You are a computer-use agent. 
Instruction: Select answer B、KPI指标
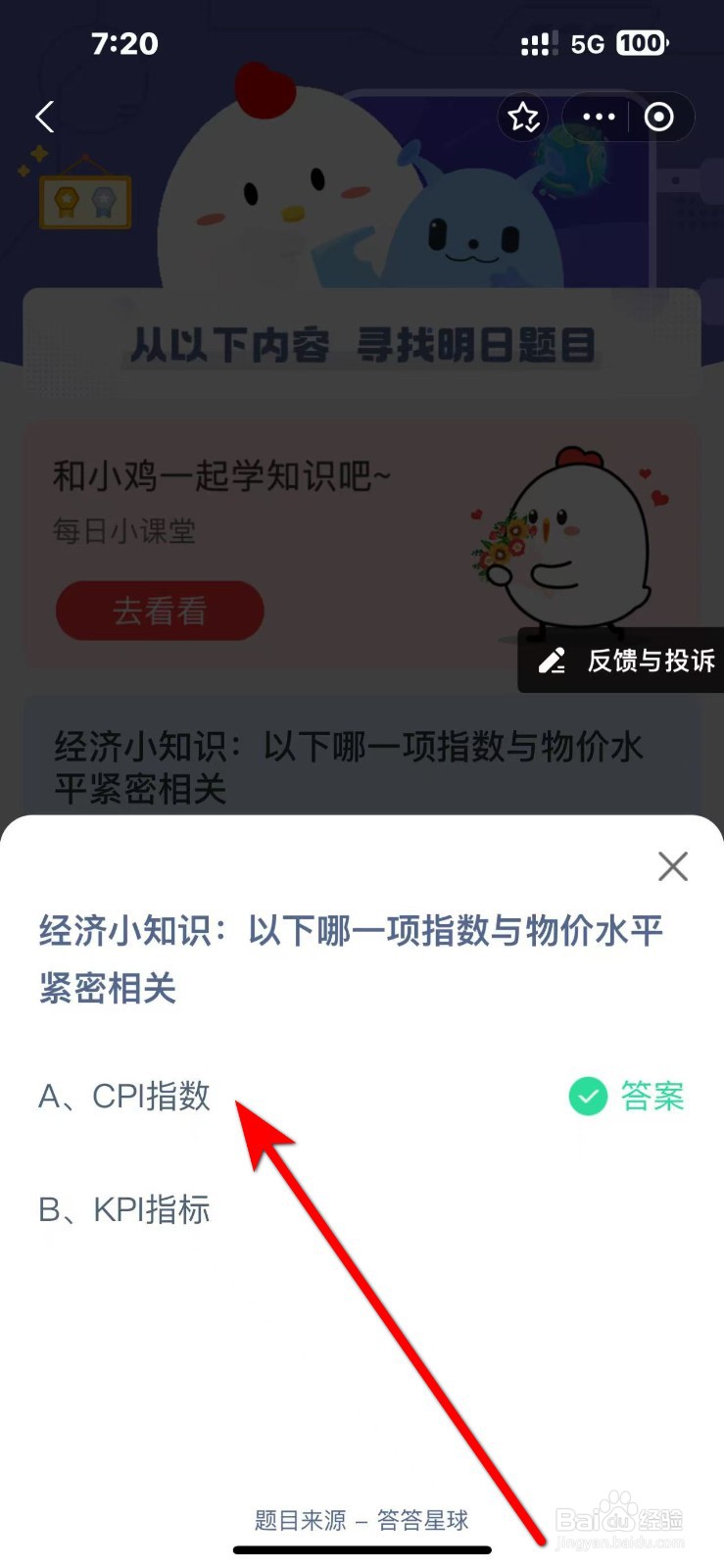(125, 1210)
